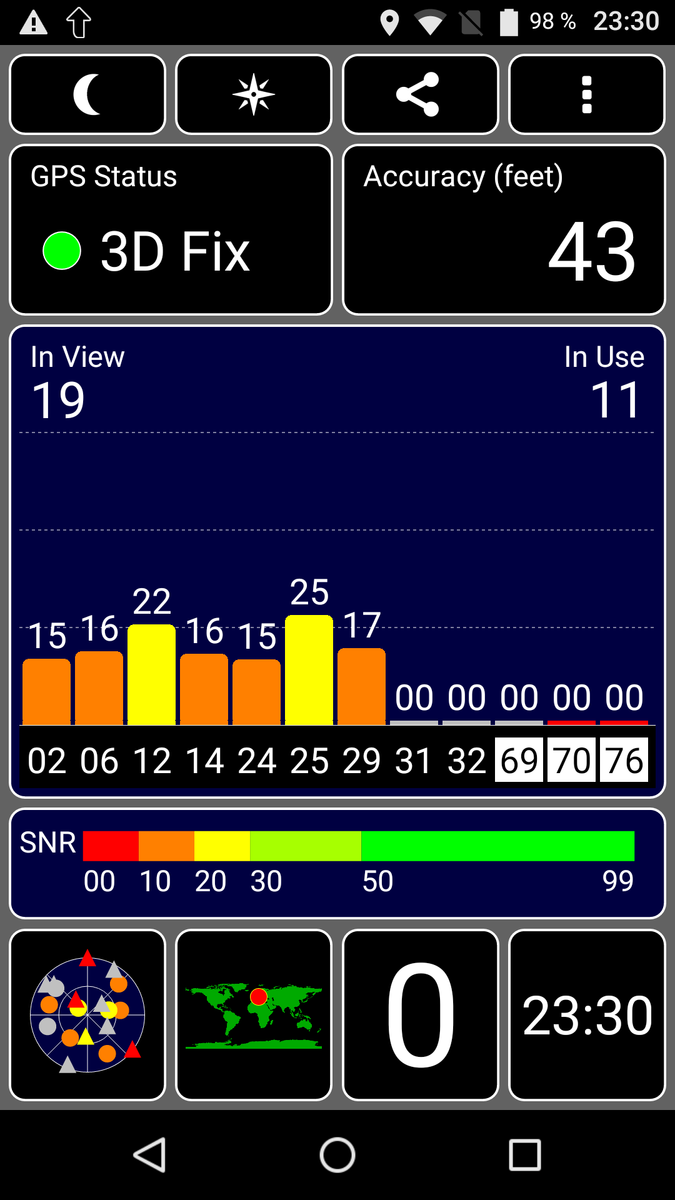Open the satellite sky plot tile
675x1200 pixels.
pyautogui.click(x=88, y=1015)
